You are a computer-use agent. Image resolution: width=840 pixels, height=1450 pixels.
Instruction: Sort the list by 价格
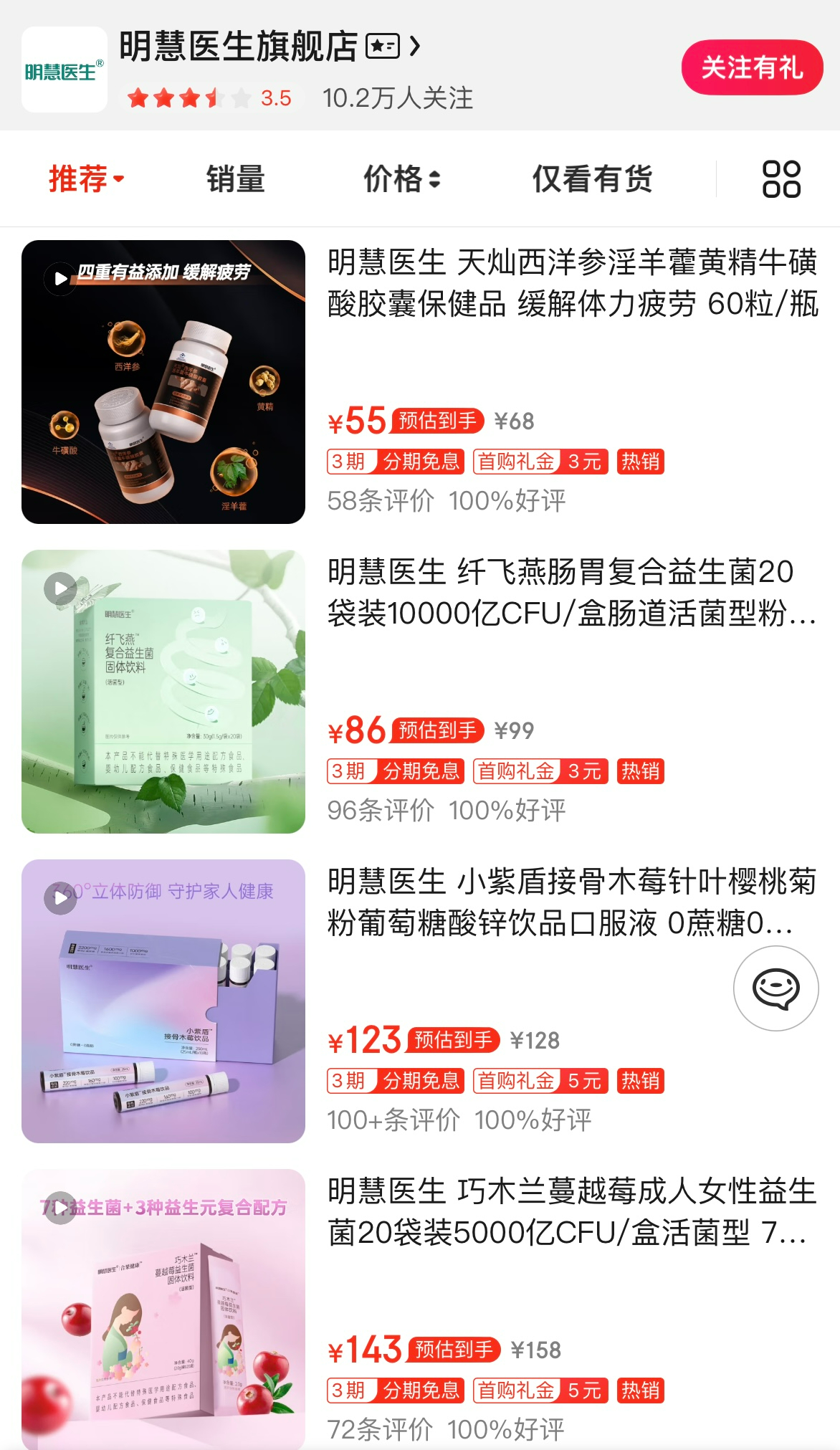(402, 178)
